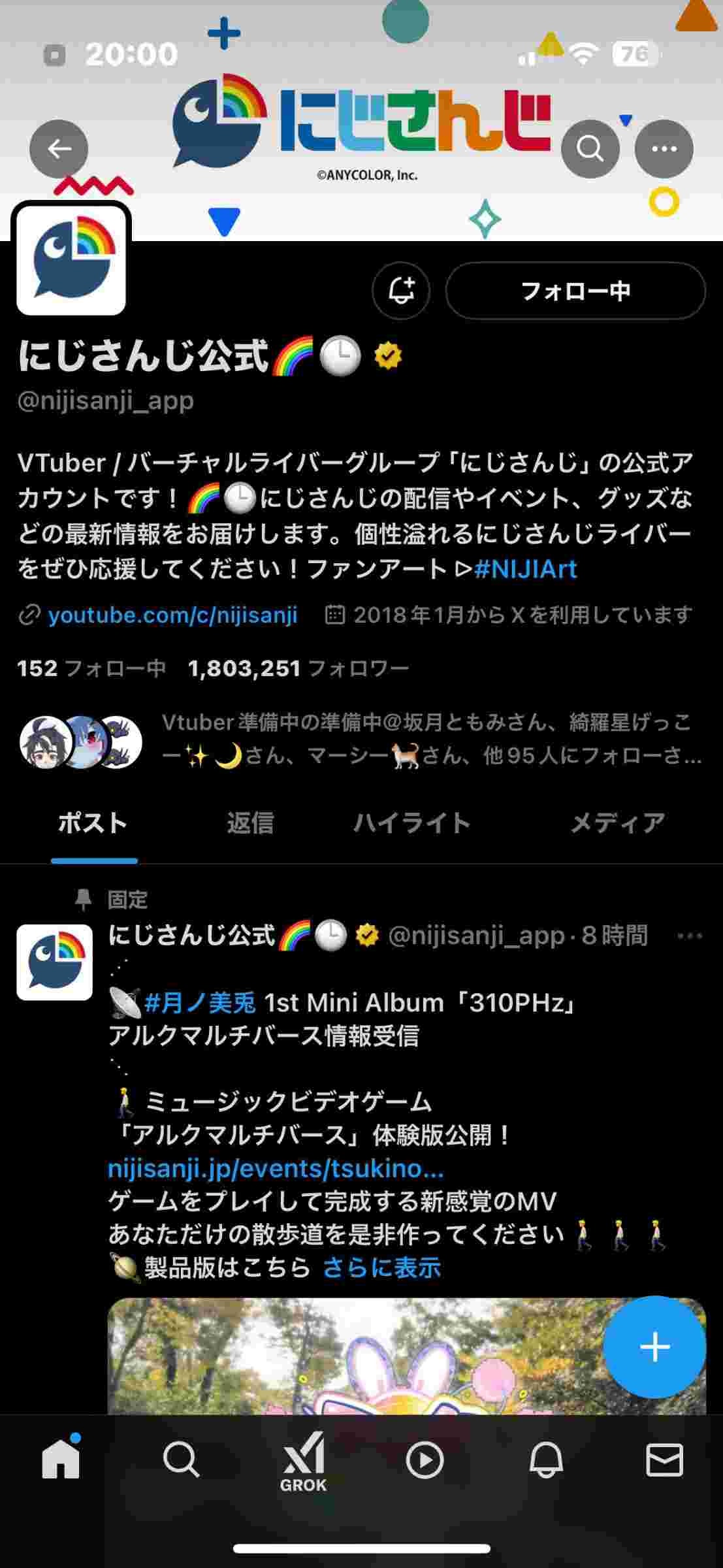View the 1,803,251 フォロワー list

[298, 668]
